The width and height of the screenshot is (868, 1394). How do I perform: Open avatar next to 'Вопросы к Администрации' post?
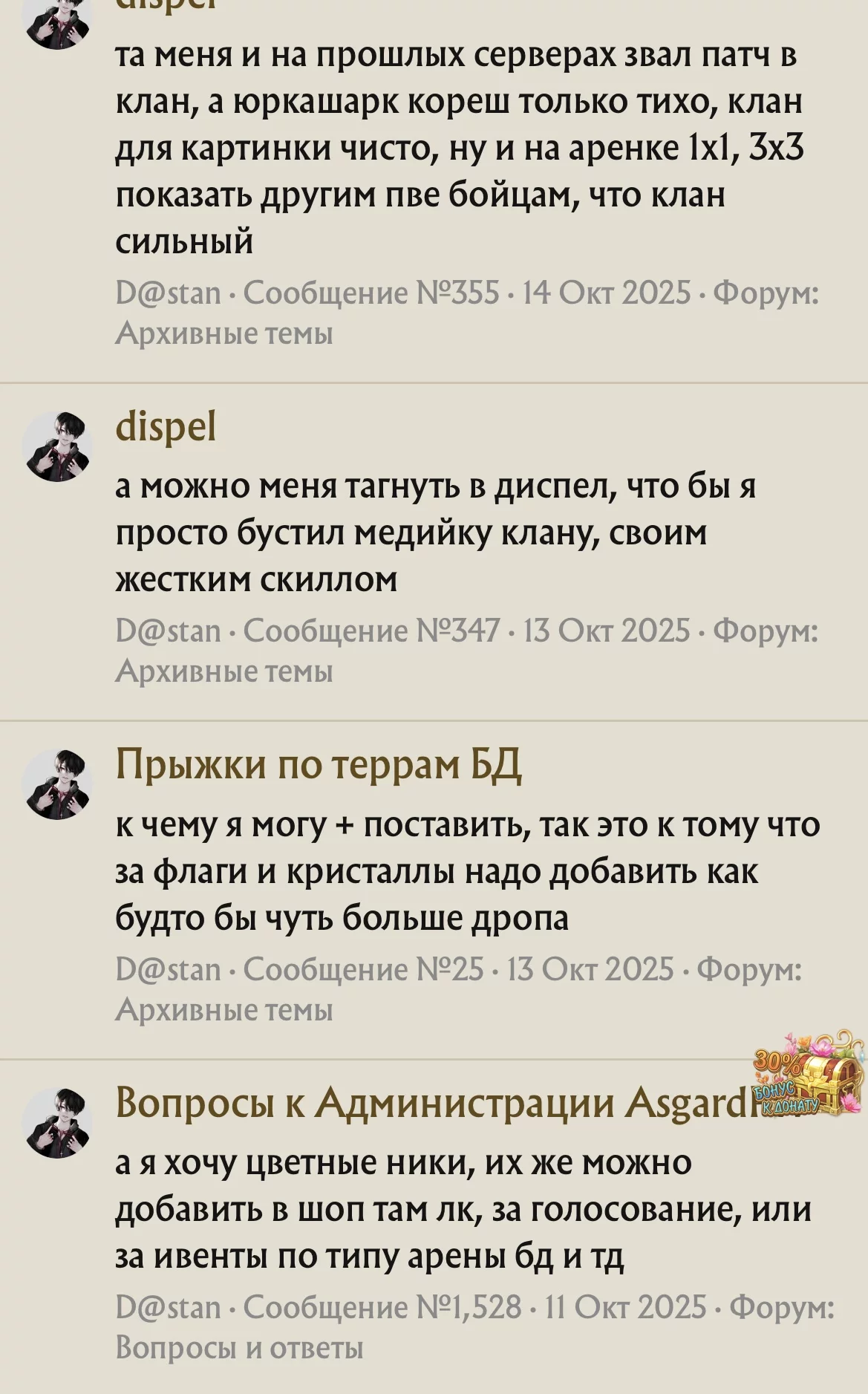click(x=58, y=1122)
